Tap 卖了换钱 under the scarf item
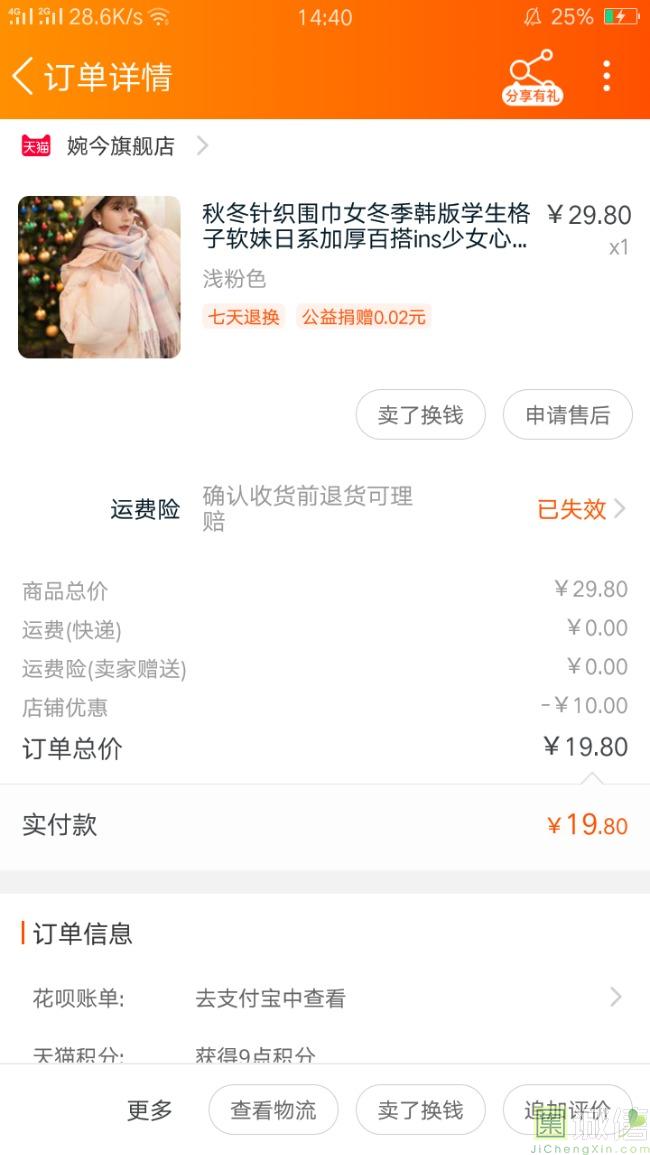 click(x=420, y=415)
